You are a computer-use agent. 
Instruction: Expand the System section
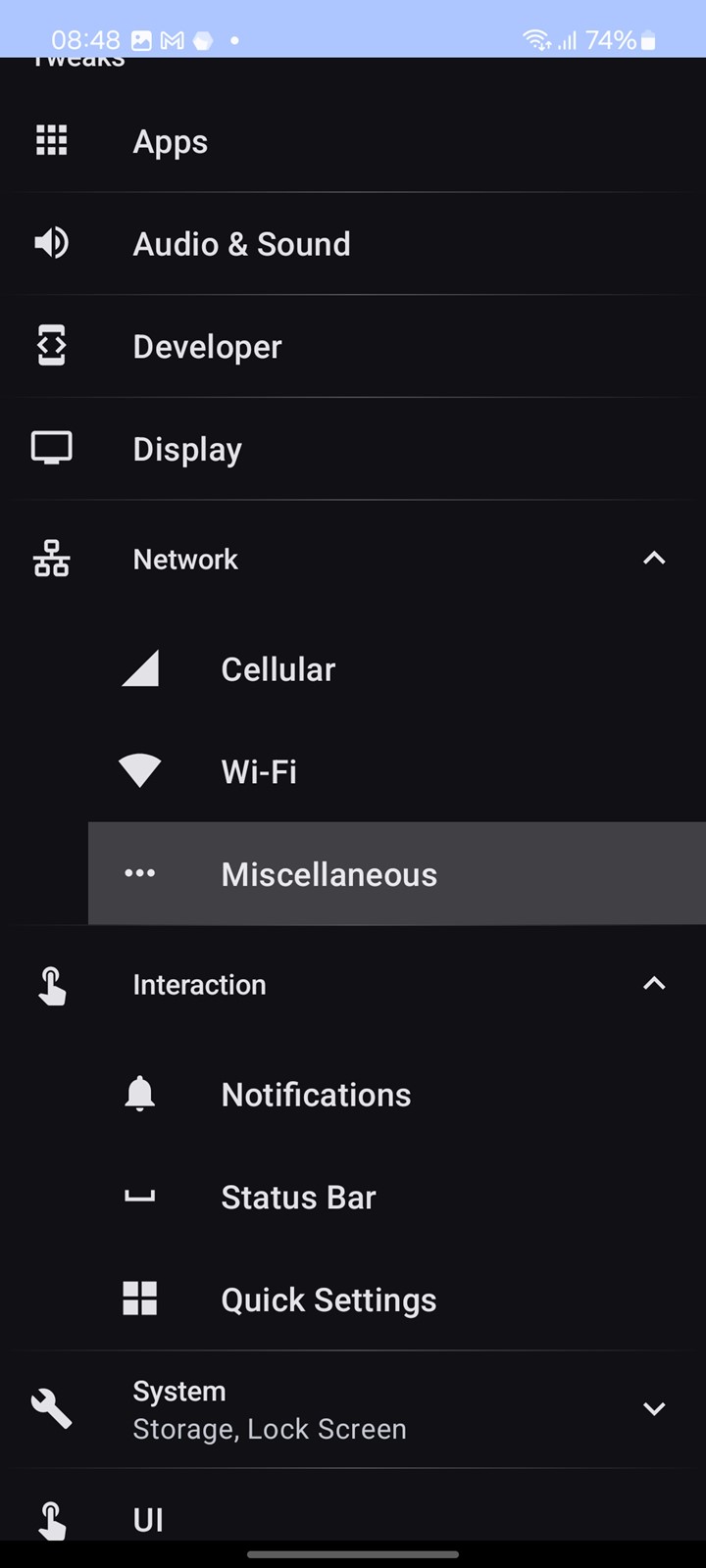point(353,1409)
